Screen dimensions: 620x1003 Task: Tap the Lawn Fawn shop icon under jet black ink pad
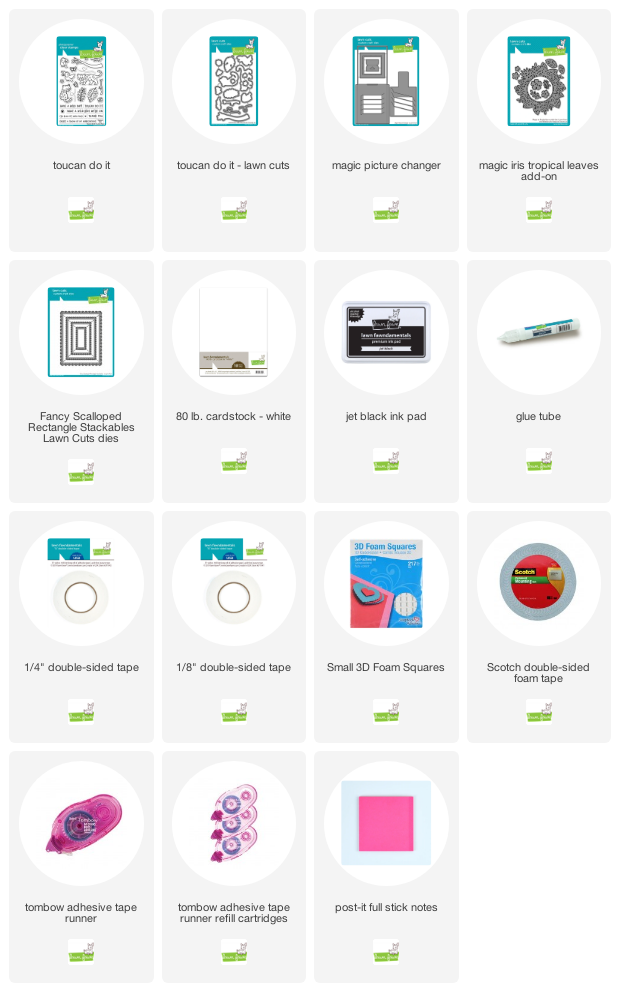pyautogui.click(x=386, y=461)
